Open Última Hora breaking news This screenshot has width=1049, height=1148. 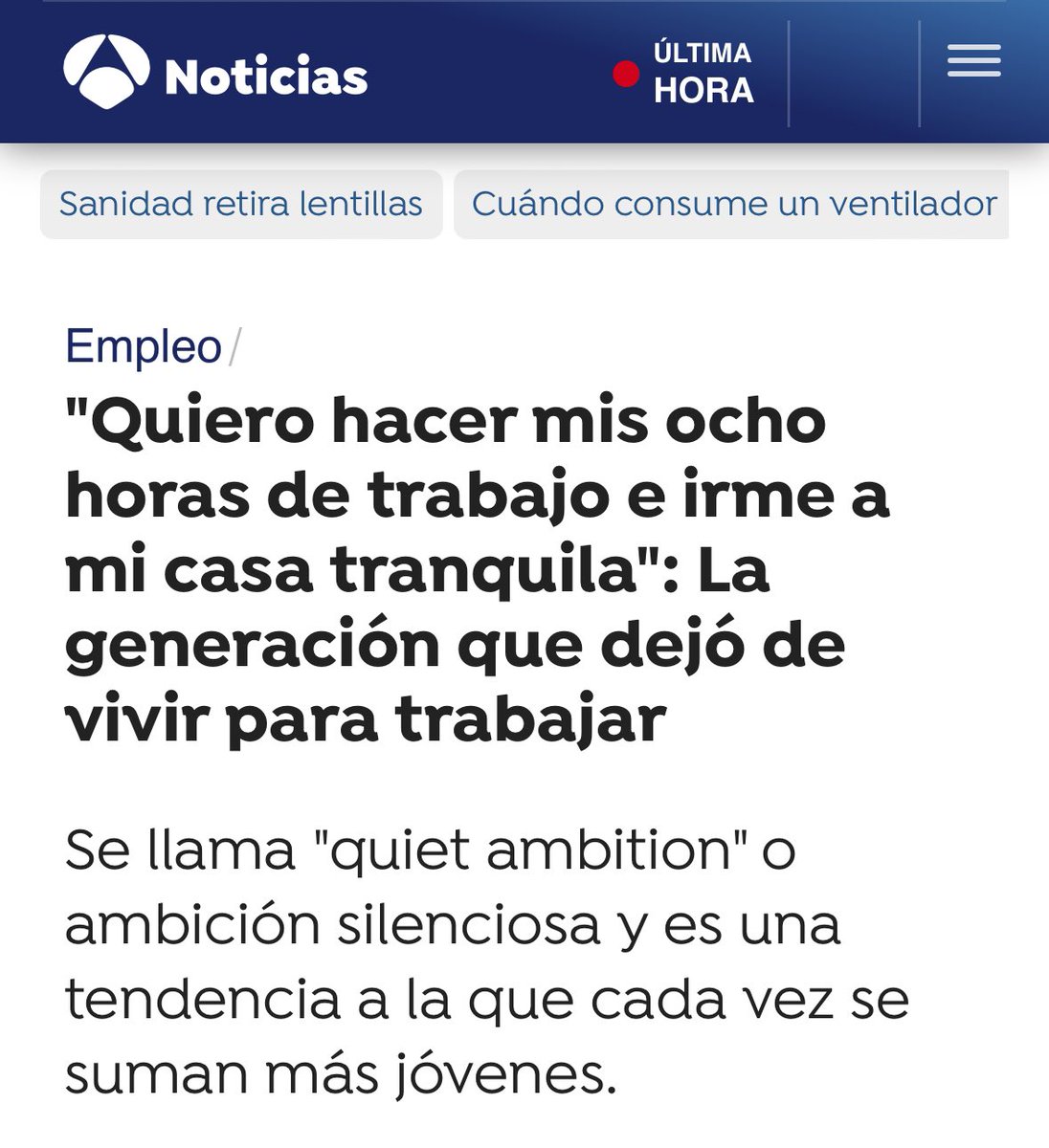pos(685,73)
